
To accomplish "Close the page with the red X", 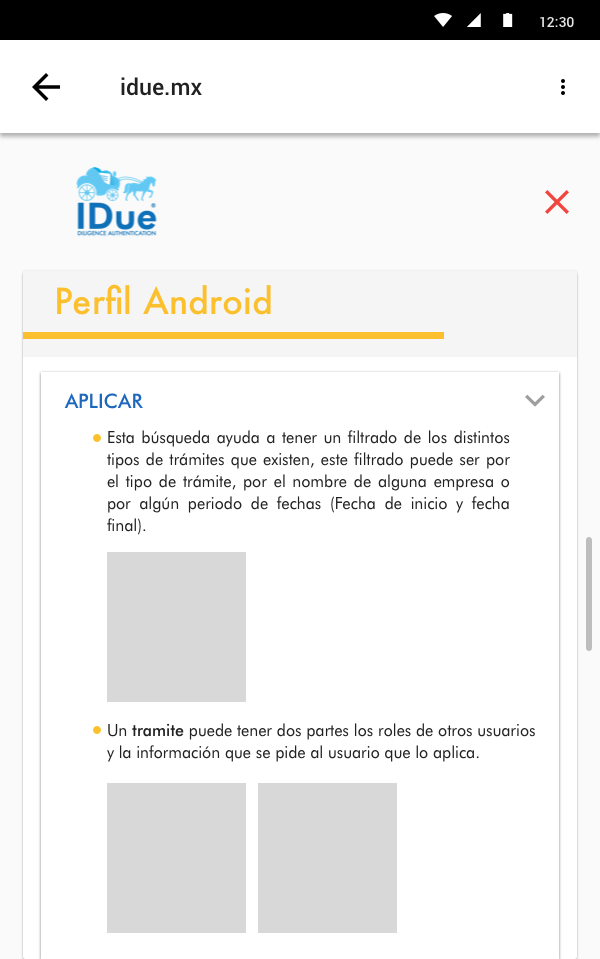I will 557,202.
